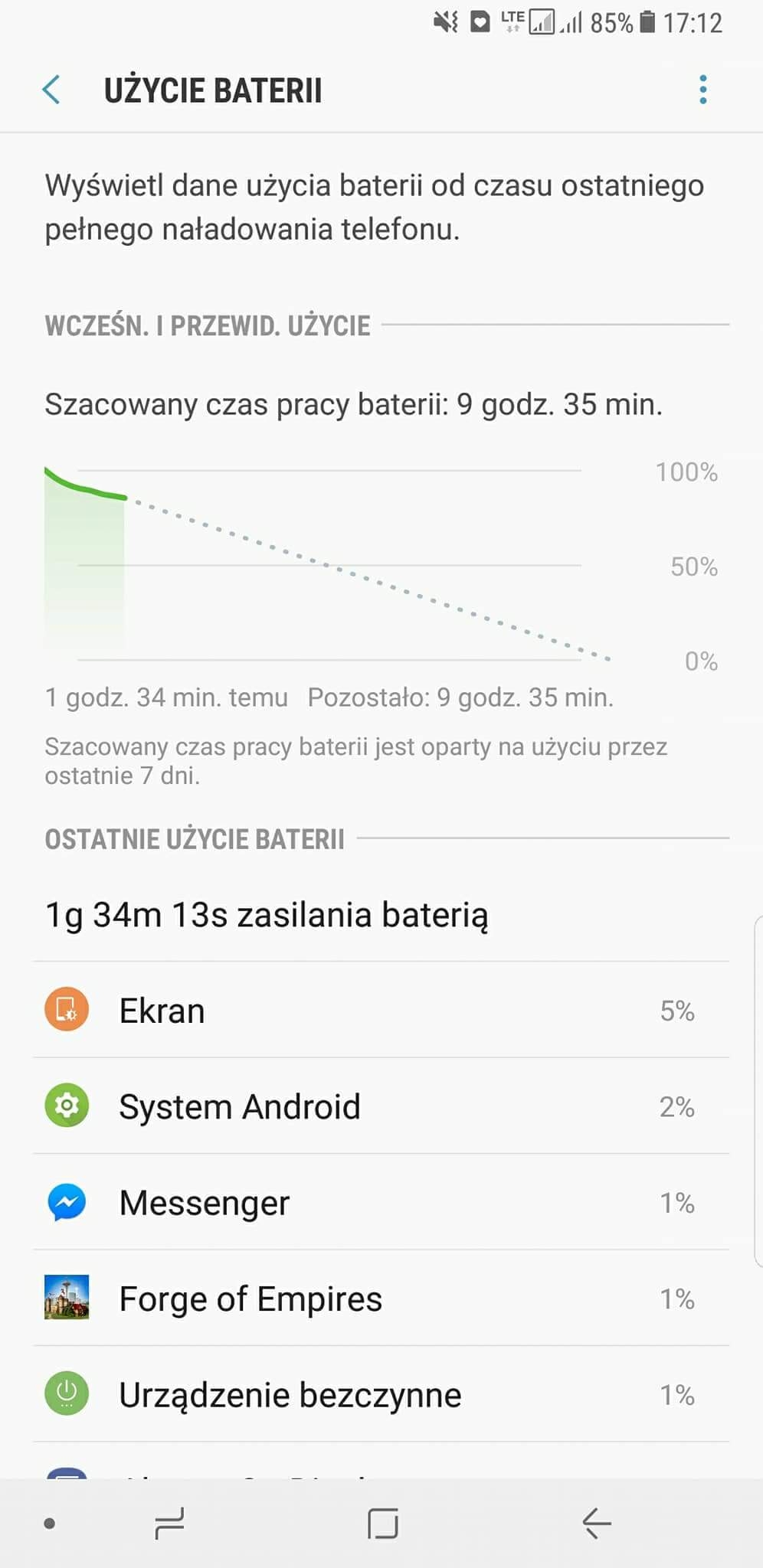Open the three-dot overflow menu
The image size is (763, 1568).
pyautogui.click(x=702, y=90)
